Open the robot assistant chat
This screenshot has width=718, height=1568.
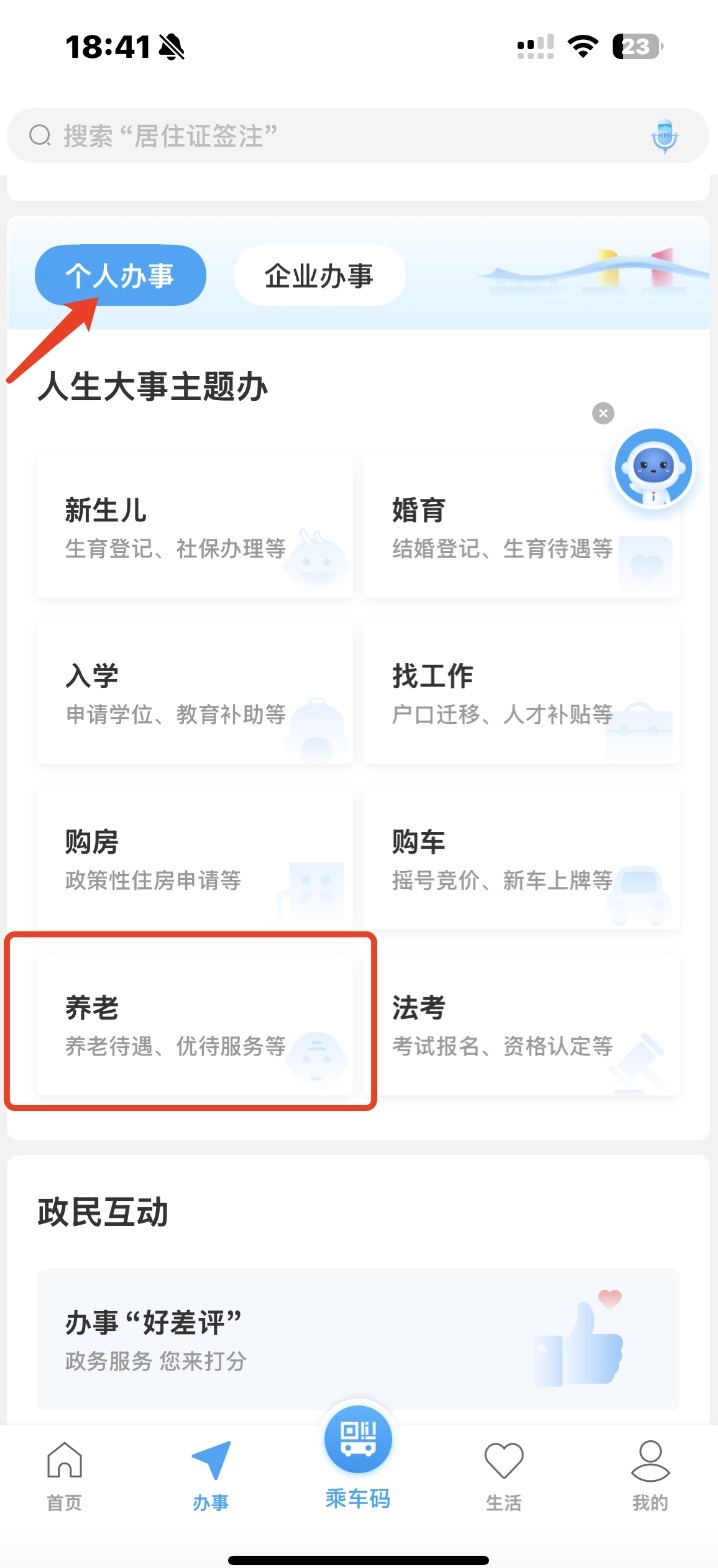[653, 468]
